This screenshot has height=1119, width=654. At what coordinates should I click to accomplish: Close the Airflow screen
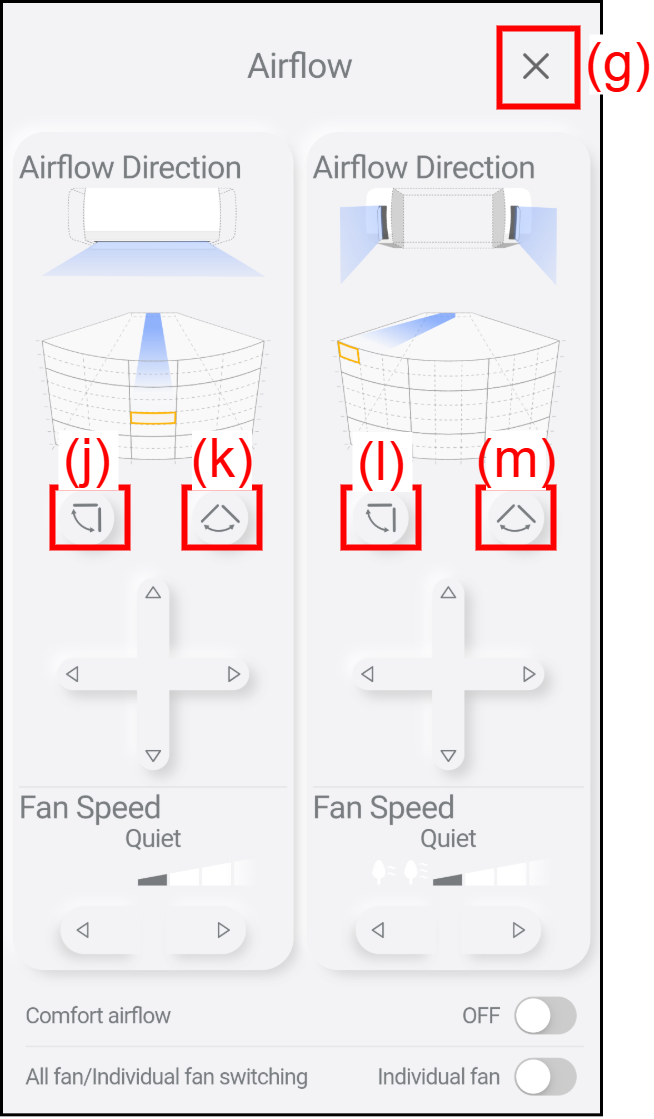(x=537, y=67)
